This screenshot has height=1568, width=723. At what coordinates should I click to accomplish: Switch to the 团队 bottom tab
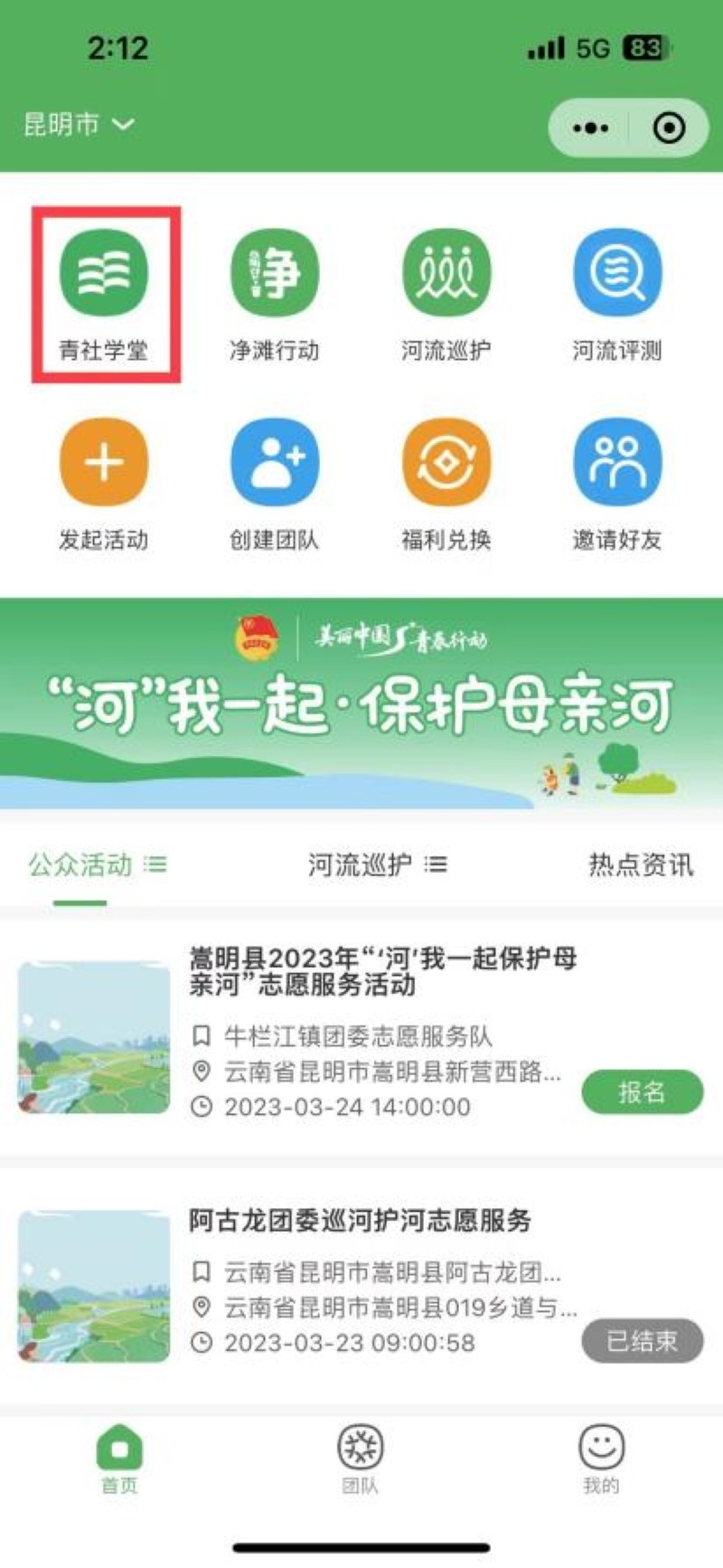tap(360, 1459)
